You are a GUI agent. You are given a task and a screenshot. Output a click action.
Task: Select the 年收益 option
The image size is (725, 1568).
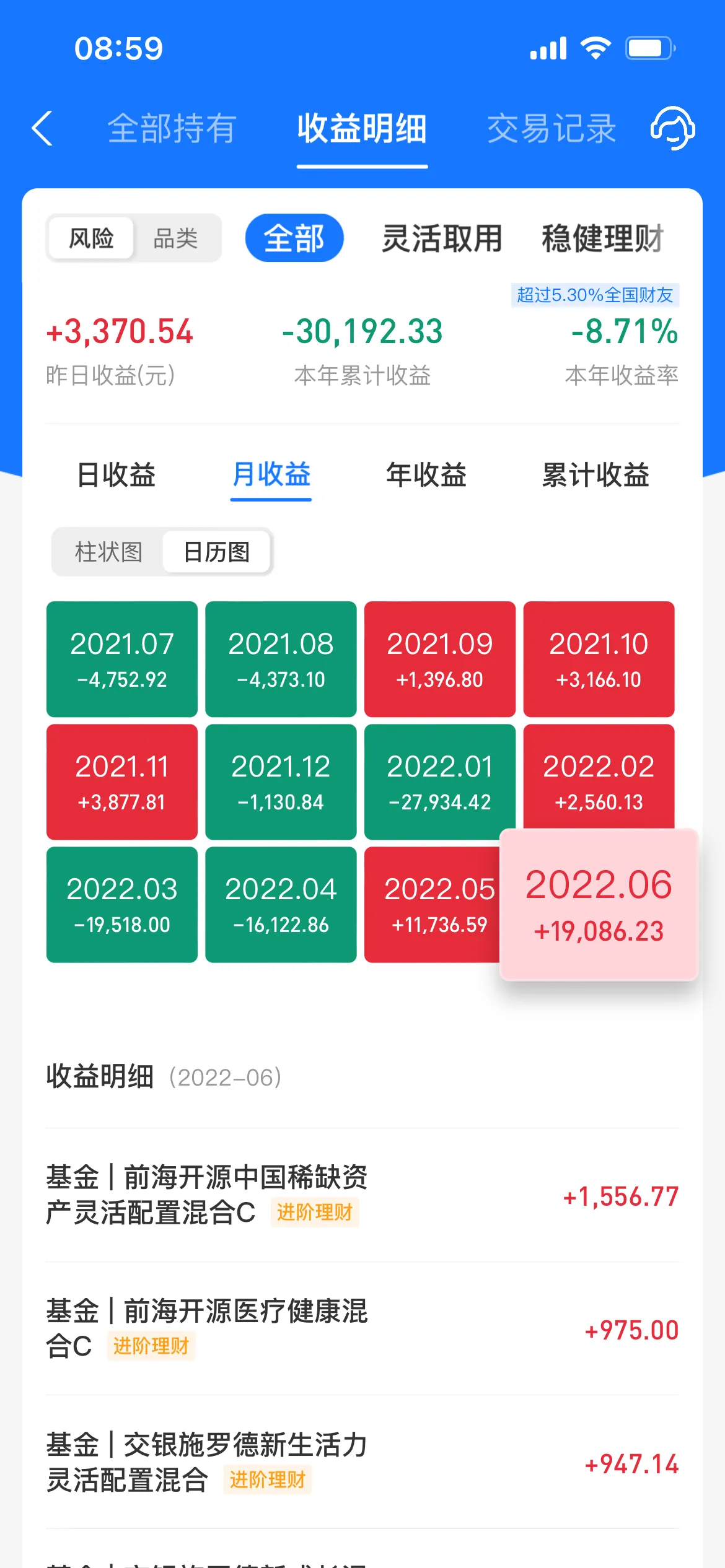426,474
